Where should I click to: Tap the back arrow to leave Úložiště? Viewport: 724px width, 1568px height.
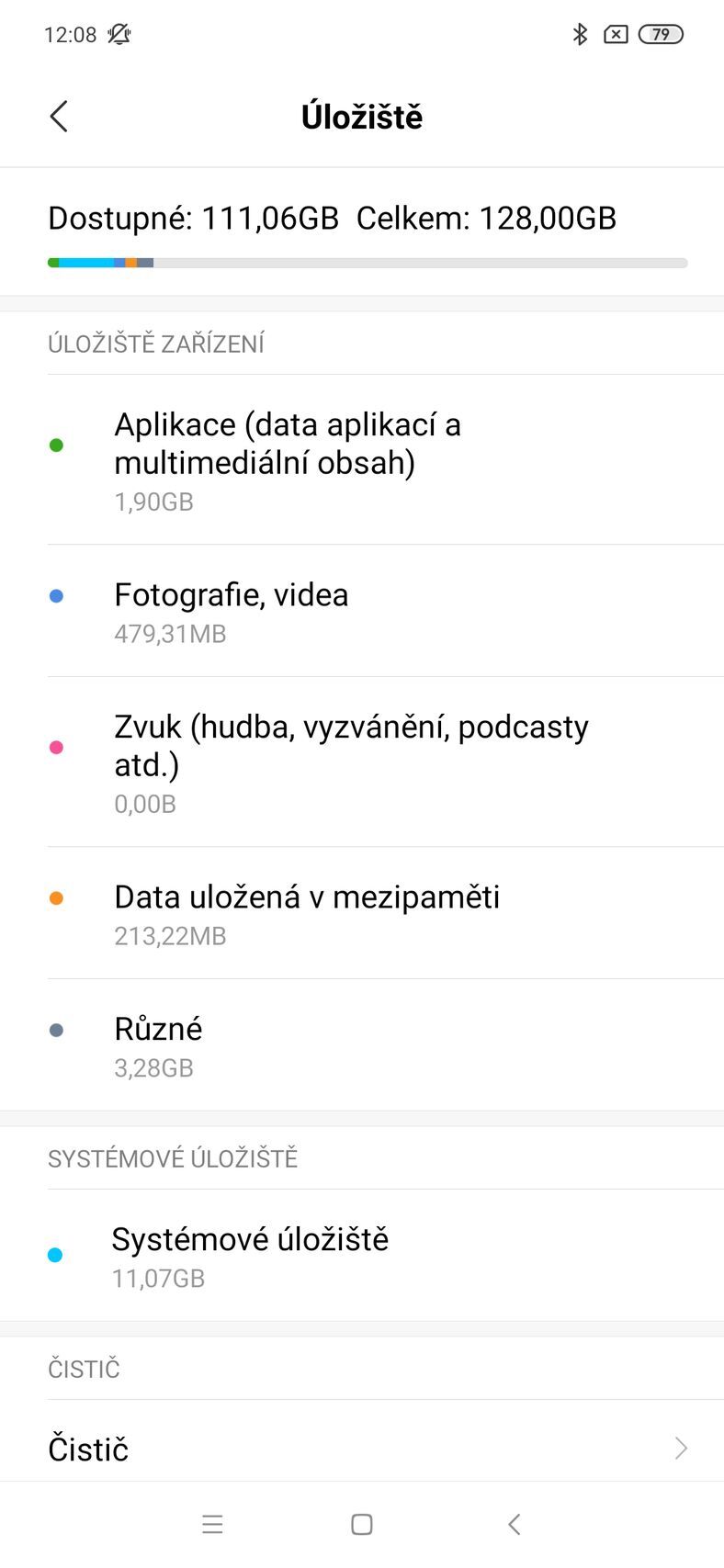[58, 117]
